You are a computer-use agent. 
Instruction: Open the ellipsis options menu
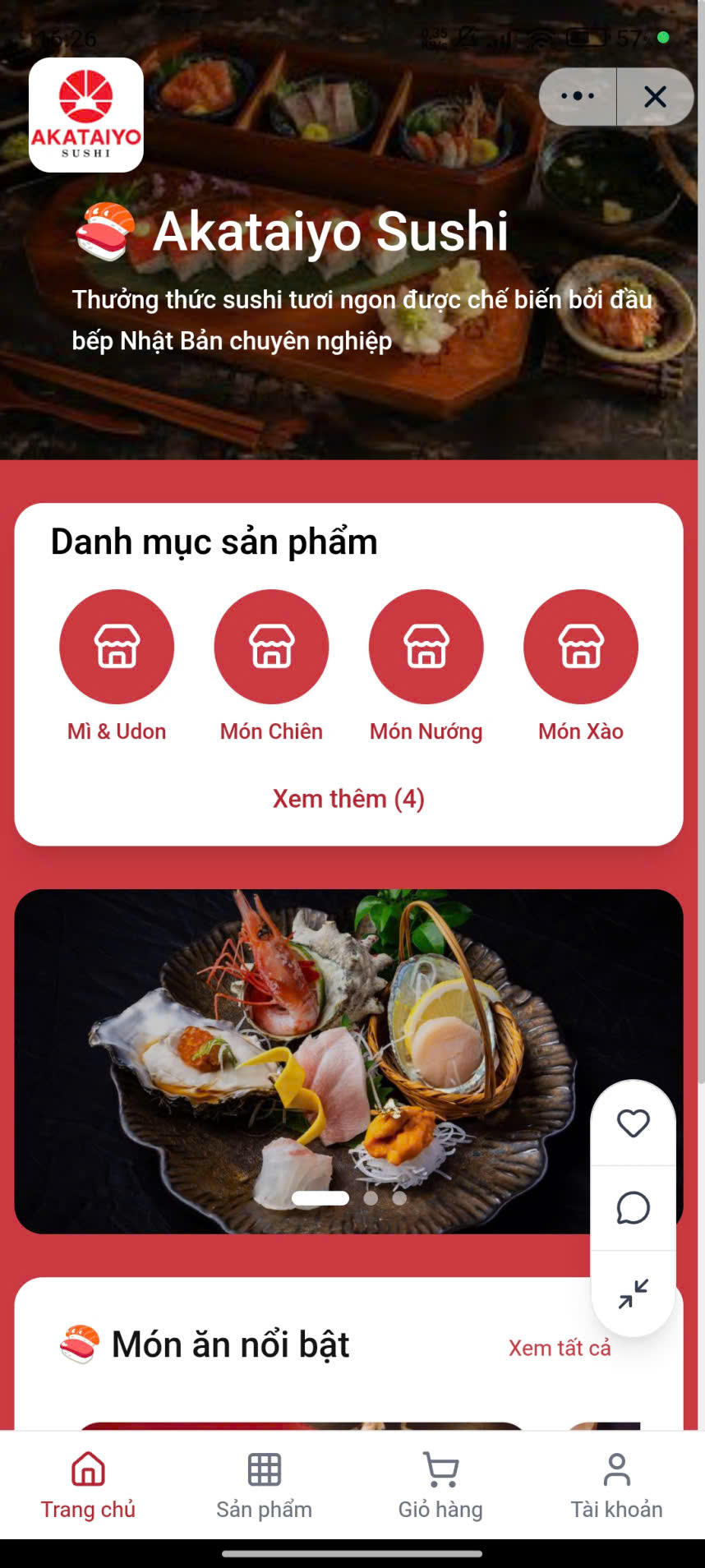point(576,96)
